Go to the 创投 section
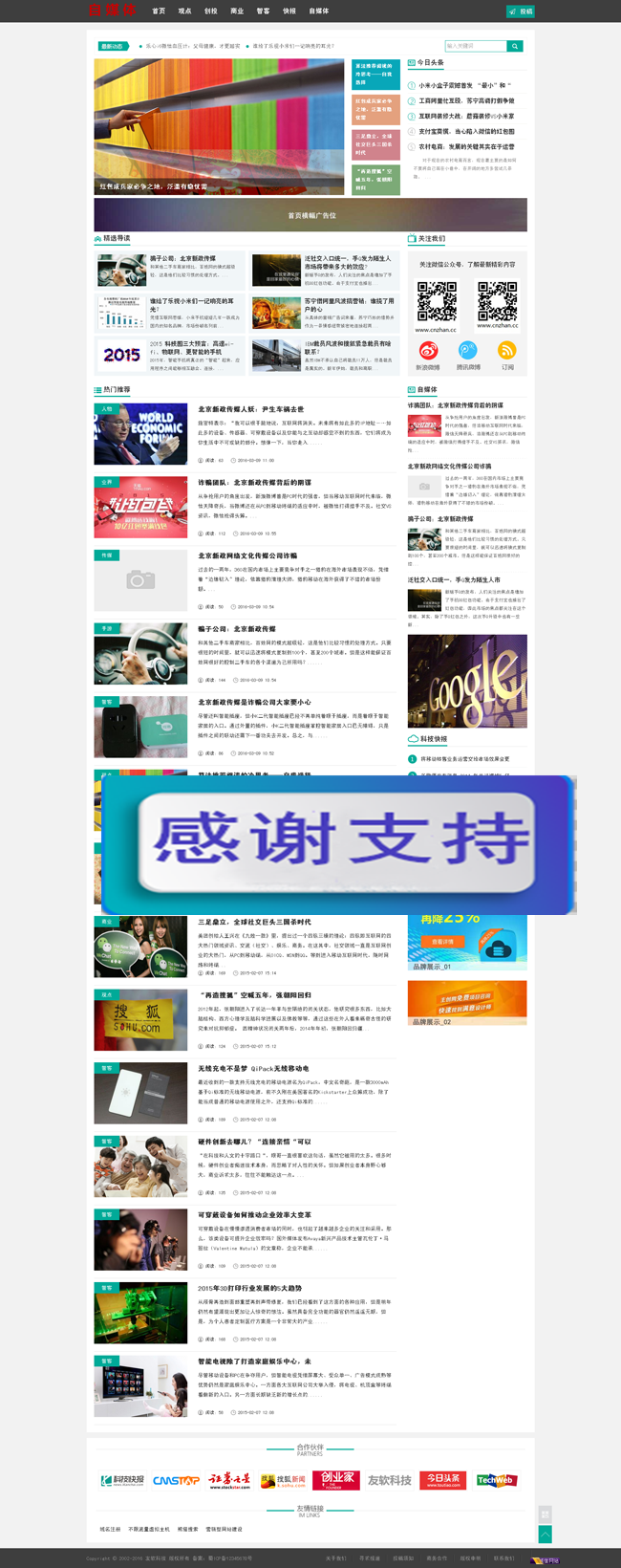Viewport: 621px width, 1568px height. pos(210,11)
